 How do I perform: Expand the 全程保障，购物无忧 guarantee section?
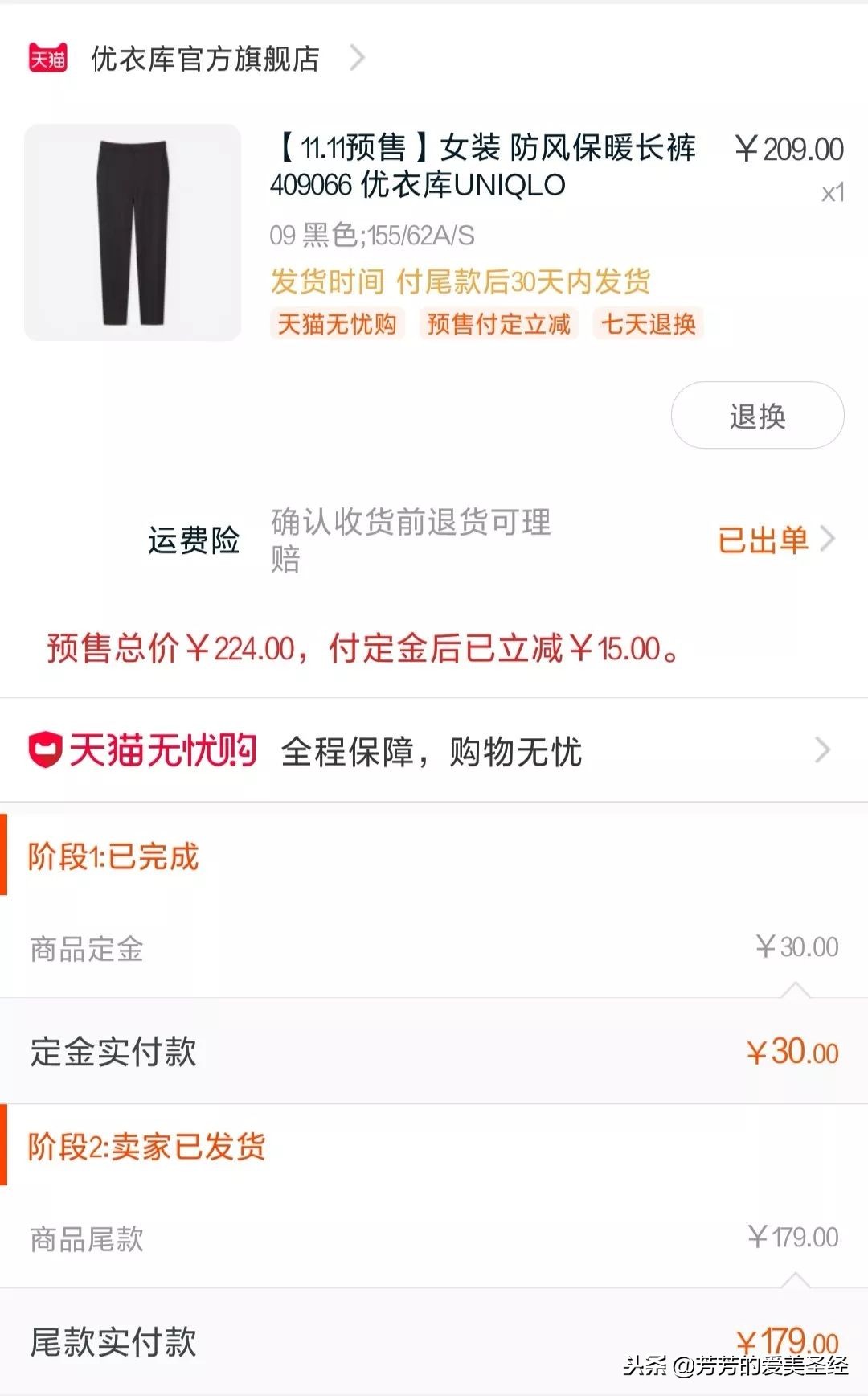822,749
